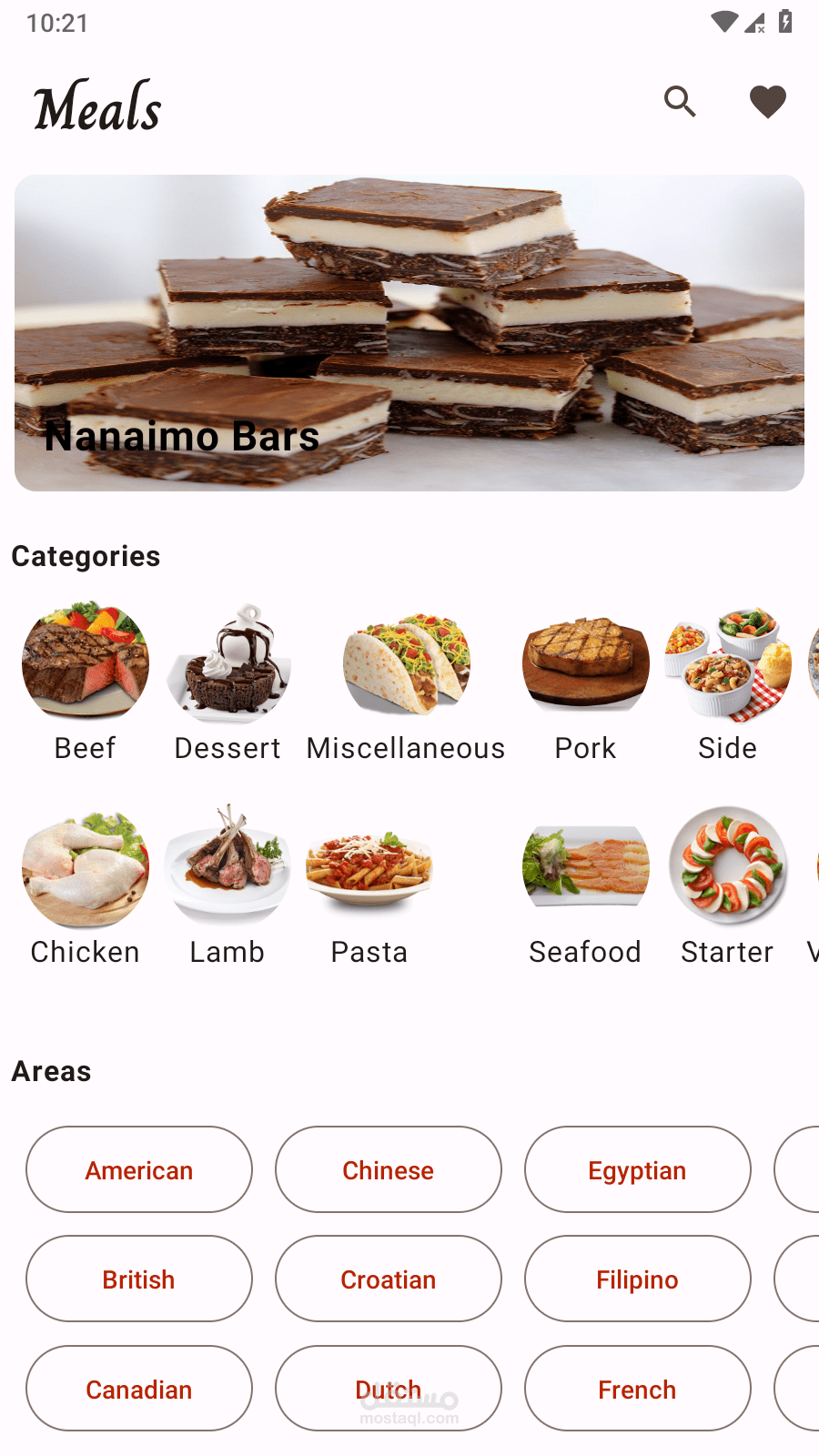Filter by American area
This screenshot has width=819, height=1456.
[x=139, y=1169]
